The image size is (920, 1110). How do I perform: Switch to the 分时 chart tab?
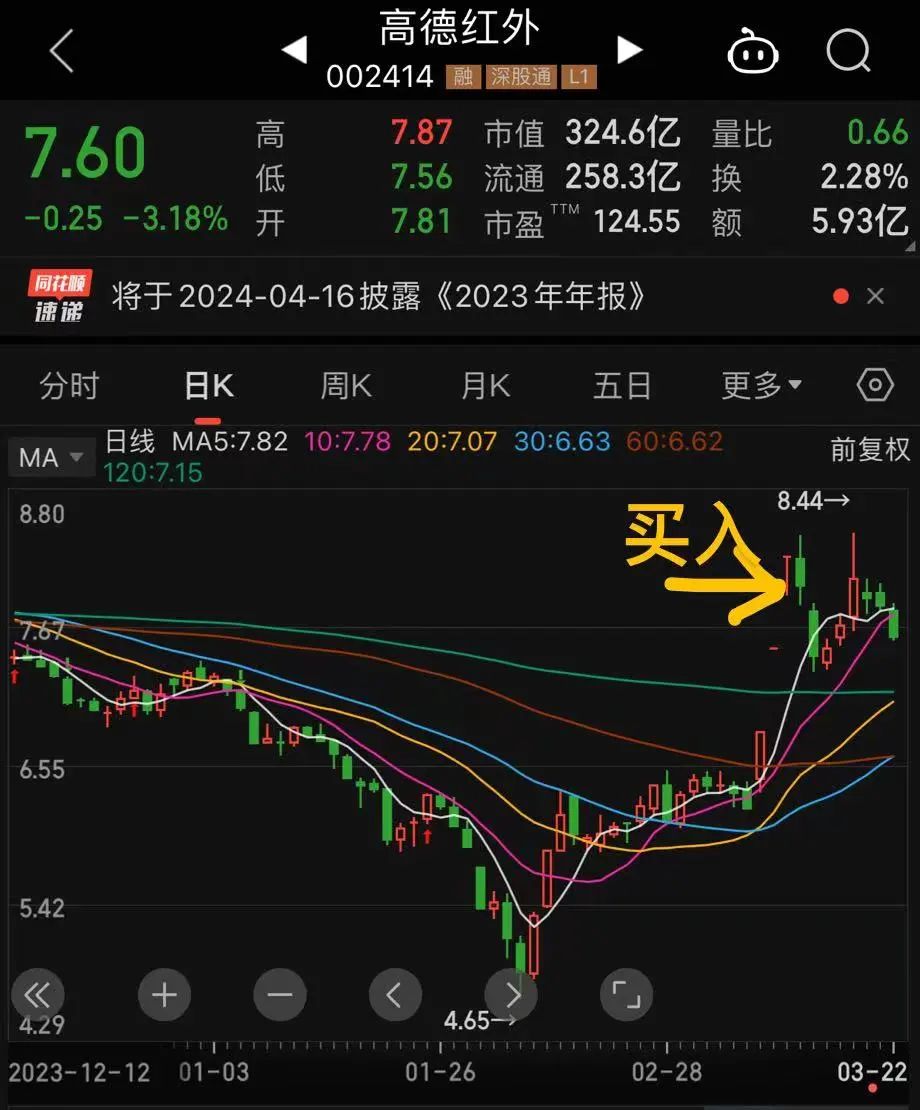pos(69,386)
